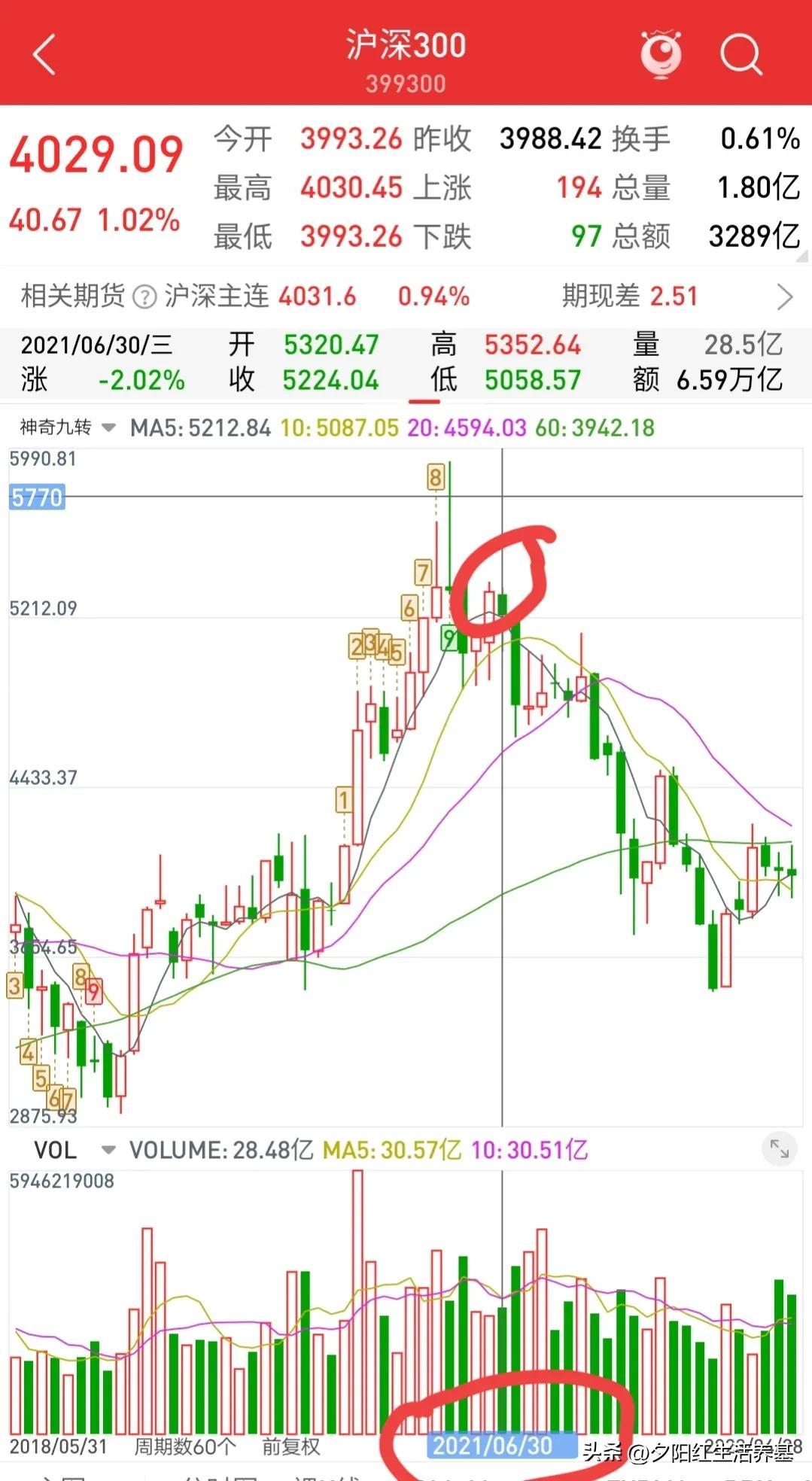
Task: Enlarge the chart to fullscreen
Action: (x=779, y=1149)
